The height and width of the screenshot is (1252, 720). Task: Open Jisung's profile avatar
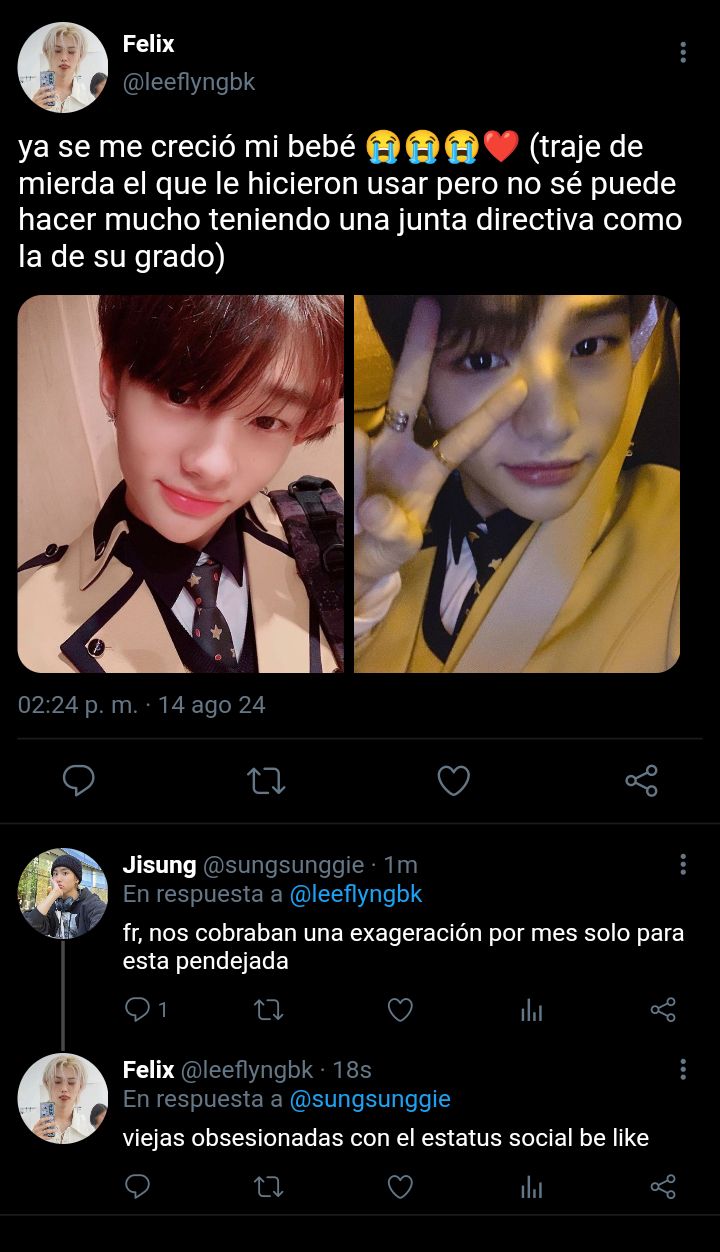tap(63, 893)
